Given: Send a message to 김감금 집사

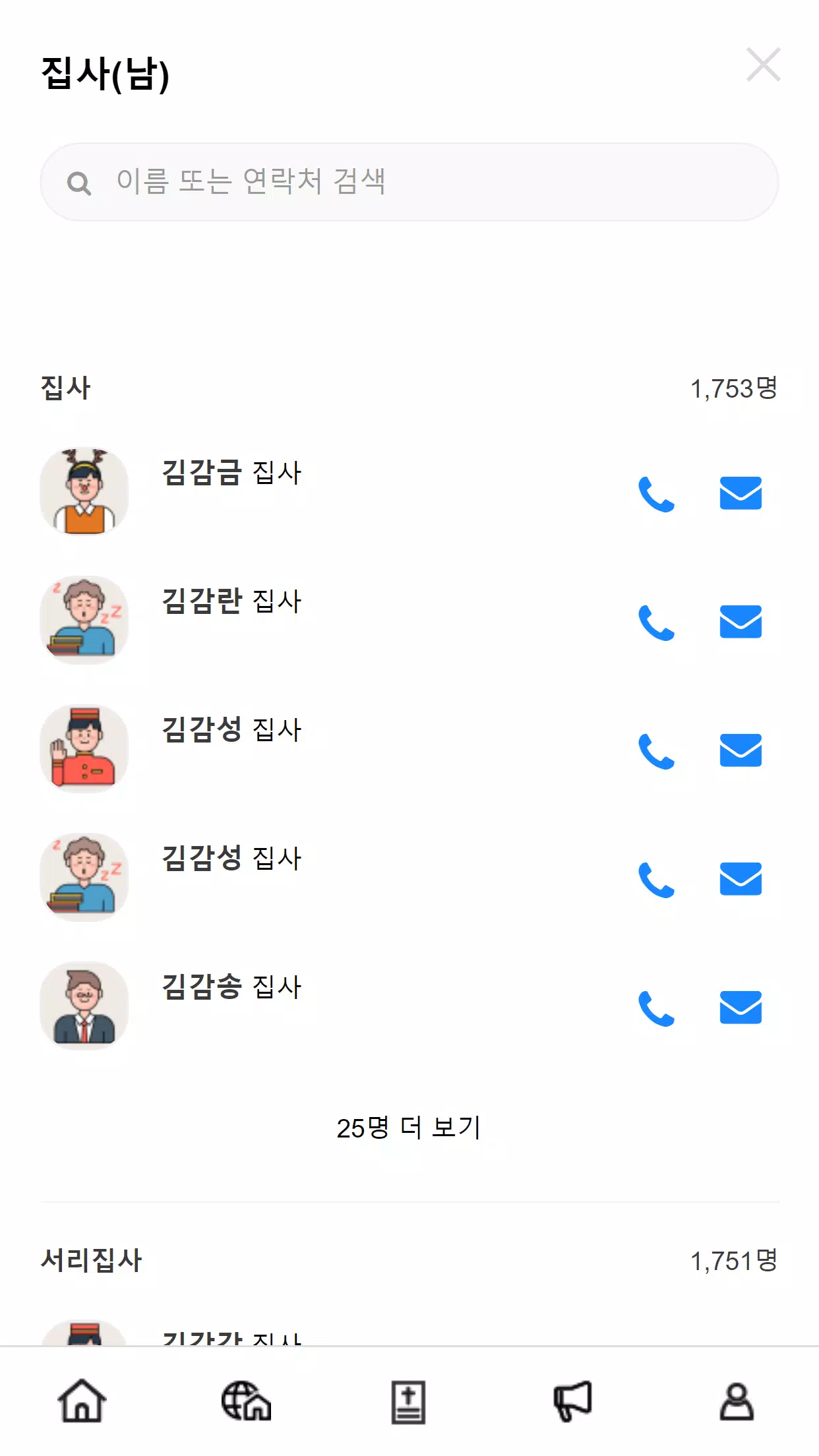Looking at the screenshot, I should pyautogui.click(x=741, y=493).
